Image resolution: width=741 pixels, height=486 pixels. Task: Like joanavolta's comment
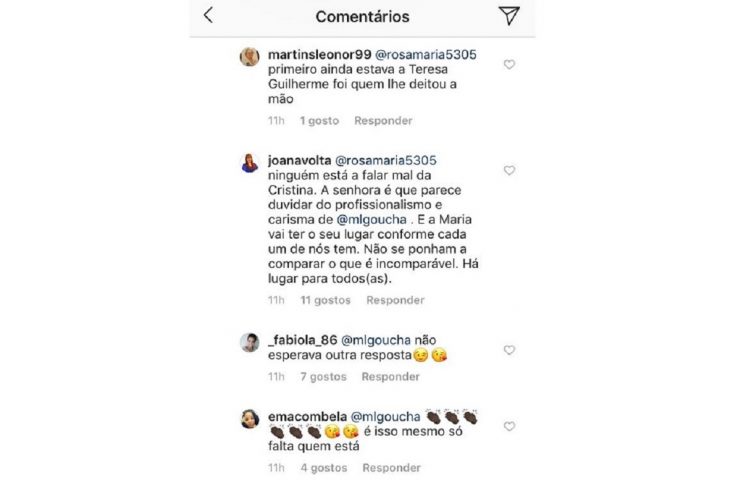[509, 171]
